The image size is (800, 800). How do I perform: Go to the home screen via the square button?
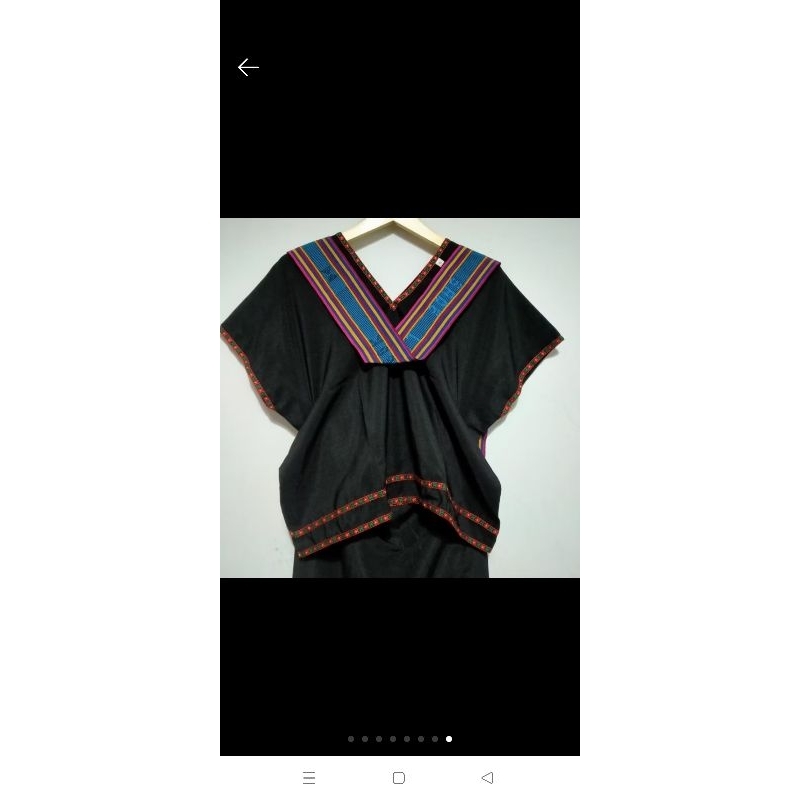(399, 778)
